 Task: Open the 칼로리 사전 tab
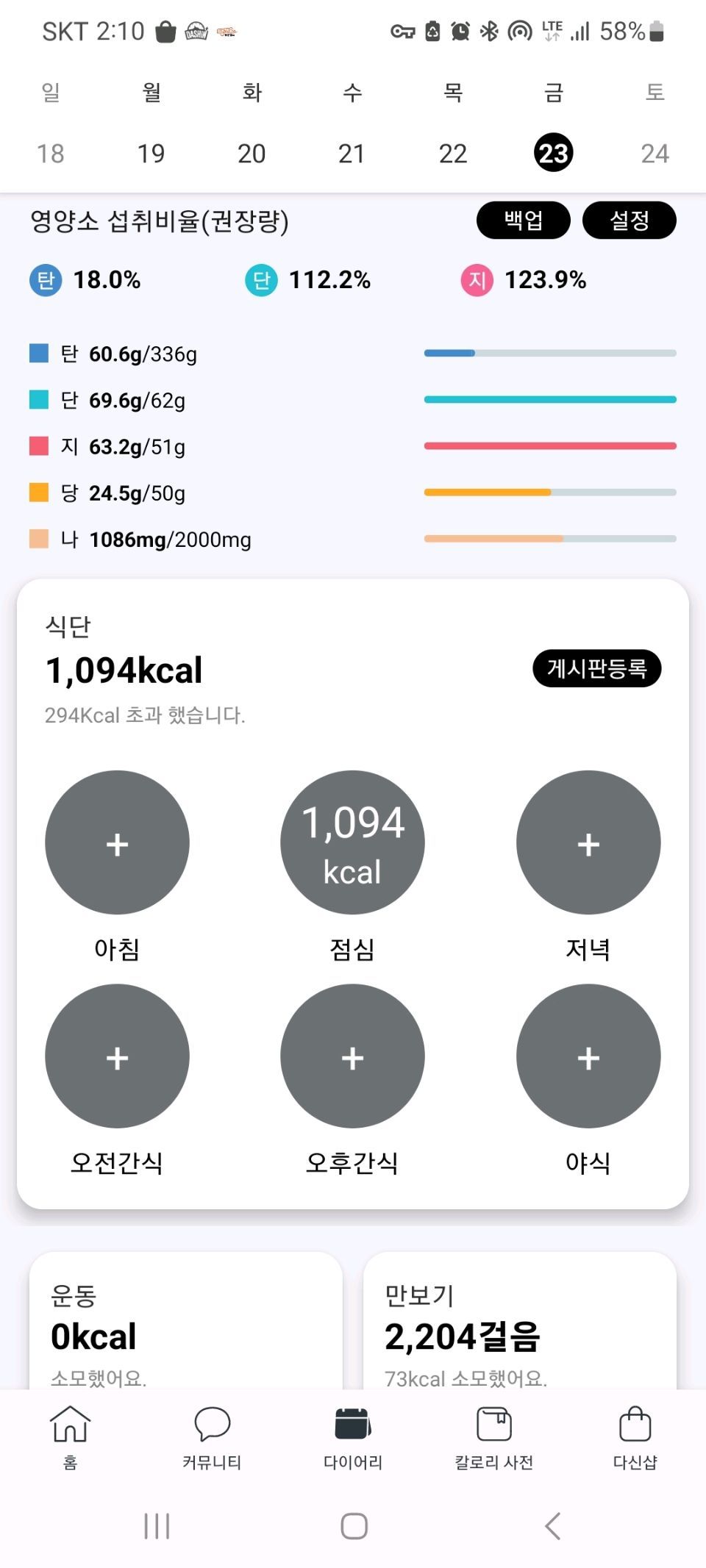point(493,1437)
